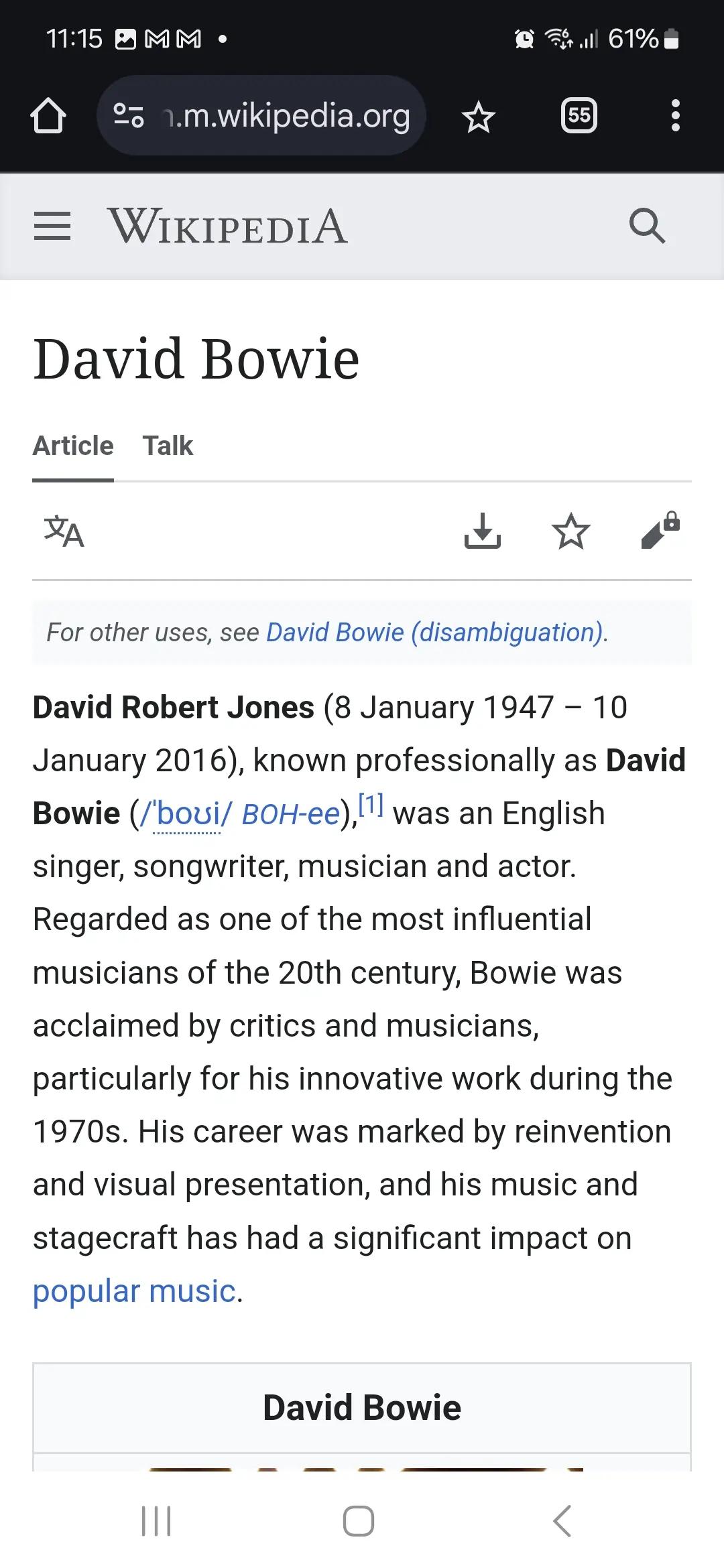This screenshot has width=724, height=1568.
Task: Tap the Wikipedia wordmark logo
Action: coord(229,226)
